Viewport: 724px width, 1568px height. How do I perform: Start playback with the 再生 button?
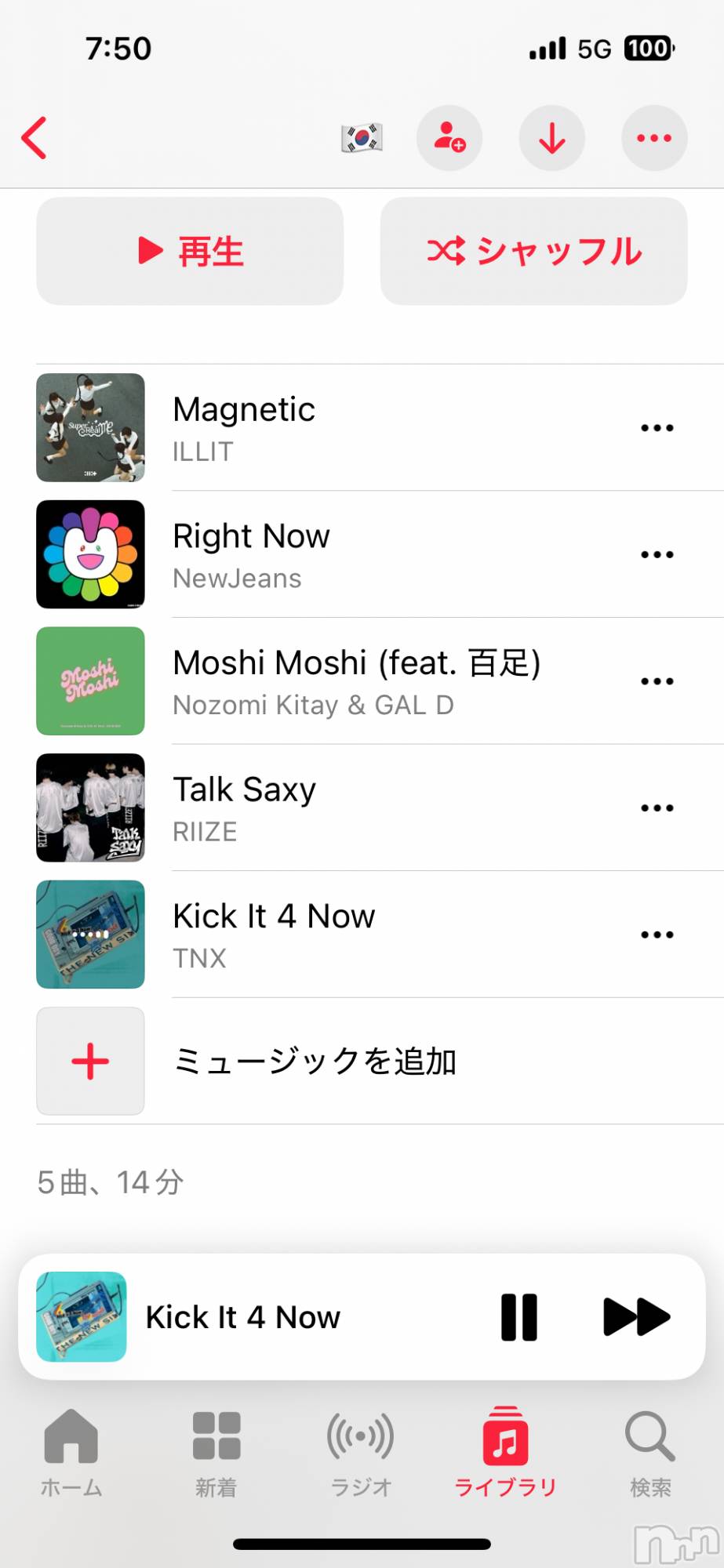[x=190, y=252]
